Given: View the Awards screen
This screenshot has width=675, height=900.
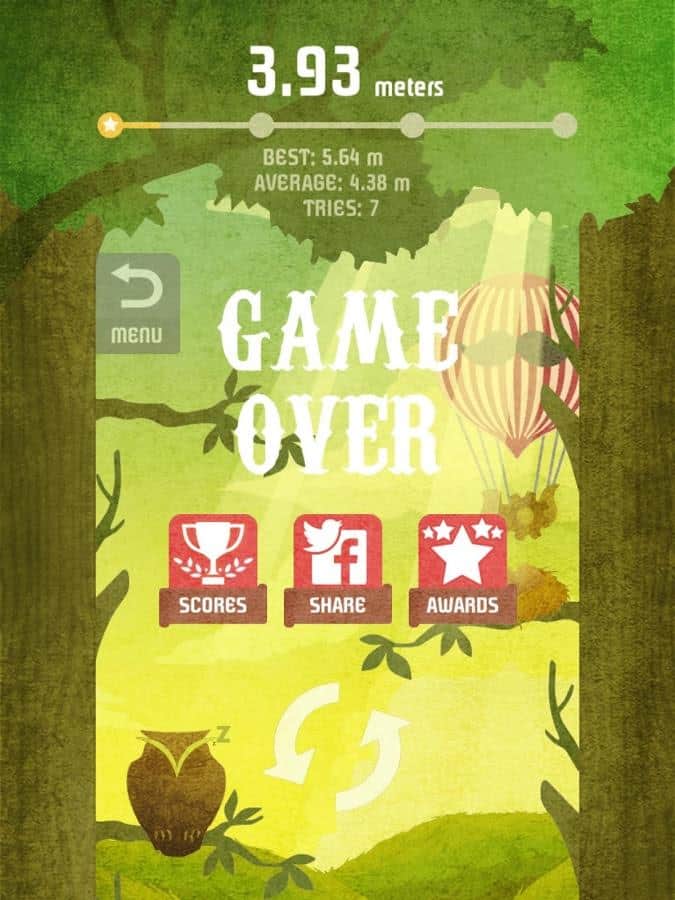Looking at the screenshot, I should [x=462, y=569].
